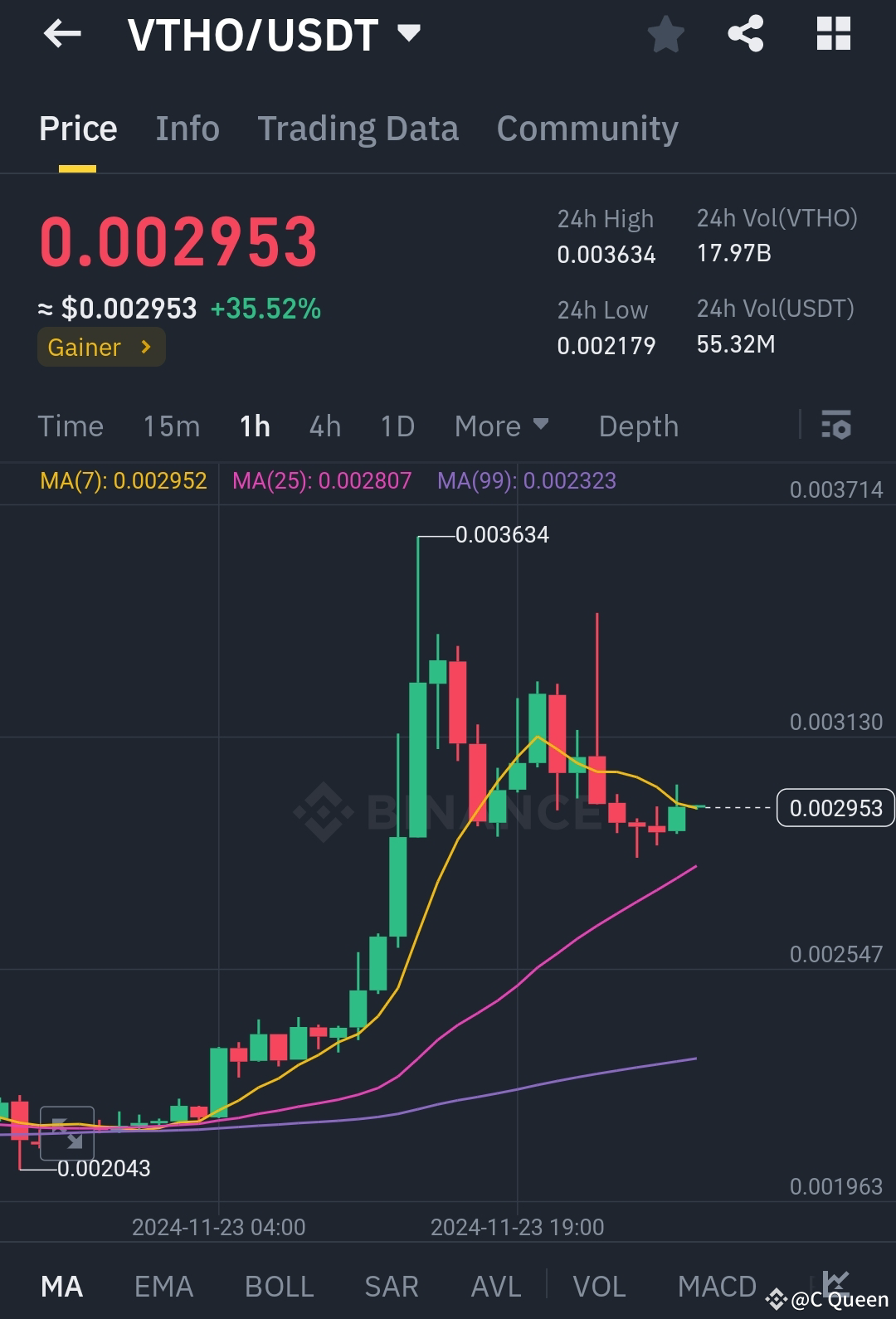The image size is (896, 1319).
Task: Expand the More timeframe dropdown
Action: (x=502, y=426)
